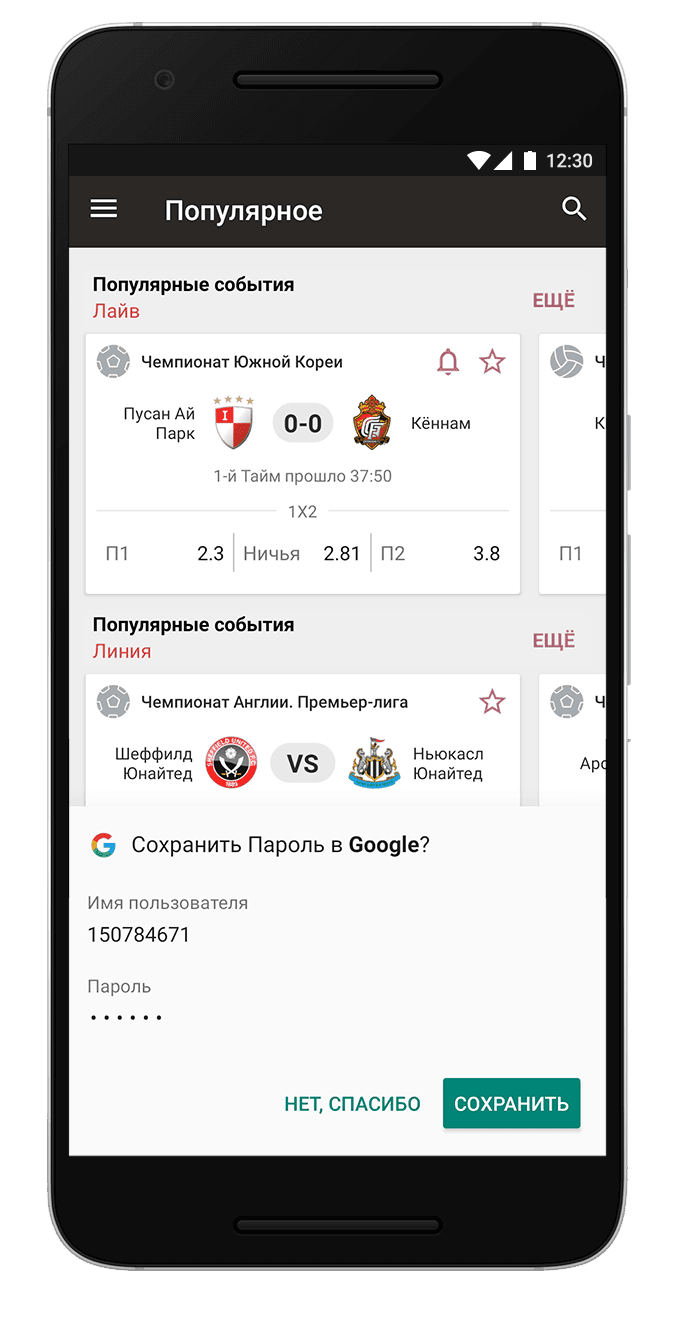678x1317 pixels.
Task: Open the Пусан Ай Парк vs Кённам match
Action: coord(302,425)
